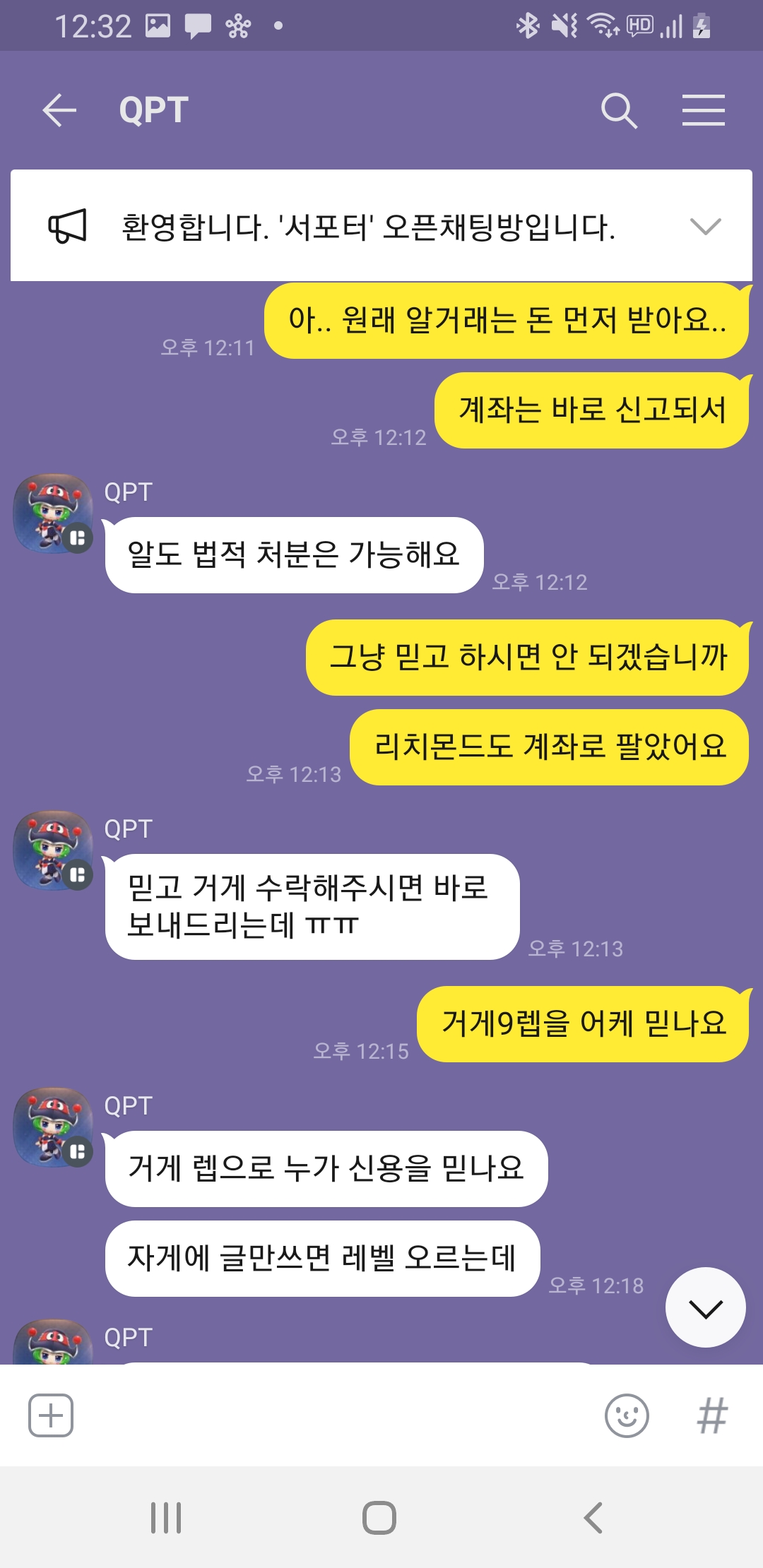763x1568 pixels.
Task: Open the emoticon picker
Action: (627, 1415)
